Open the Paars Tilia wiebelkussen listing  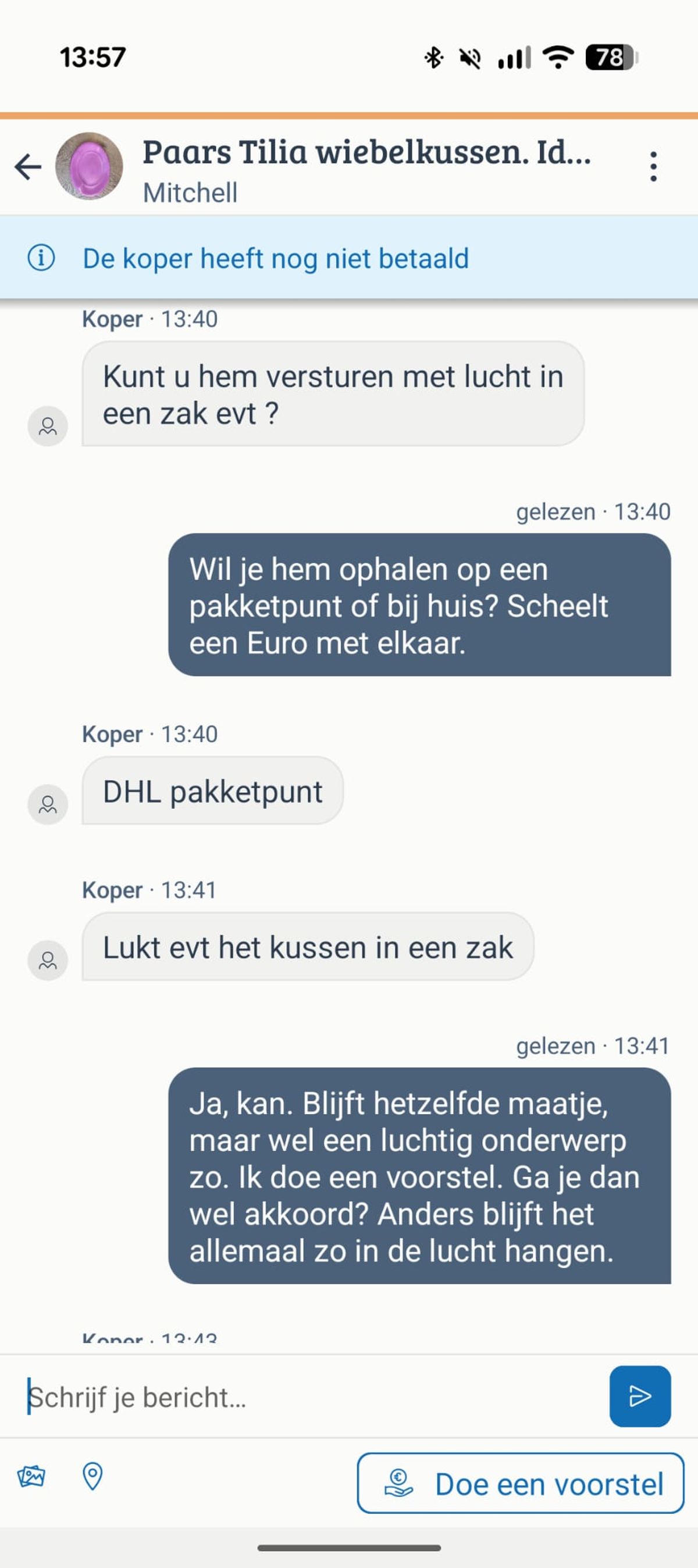[x=365, y=152]
